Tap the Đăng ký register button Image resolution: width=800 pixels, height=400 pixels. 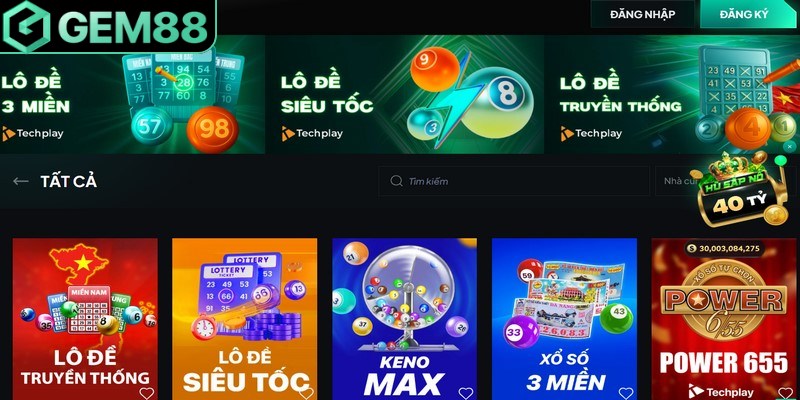[743, 14]
